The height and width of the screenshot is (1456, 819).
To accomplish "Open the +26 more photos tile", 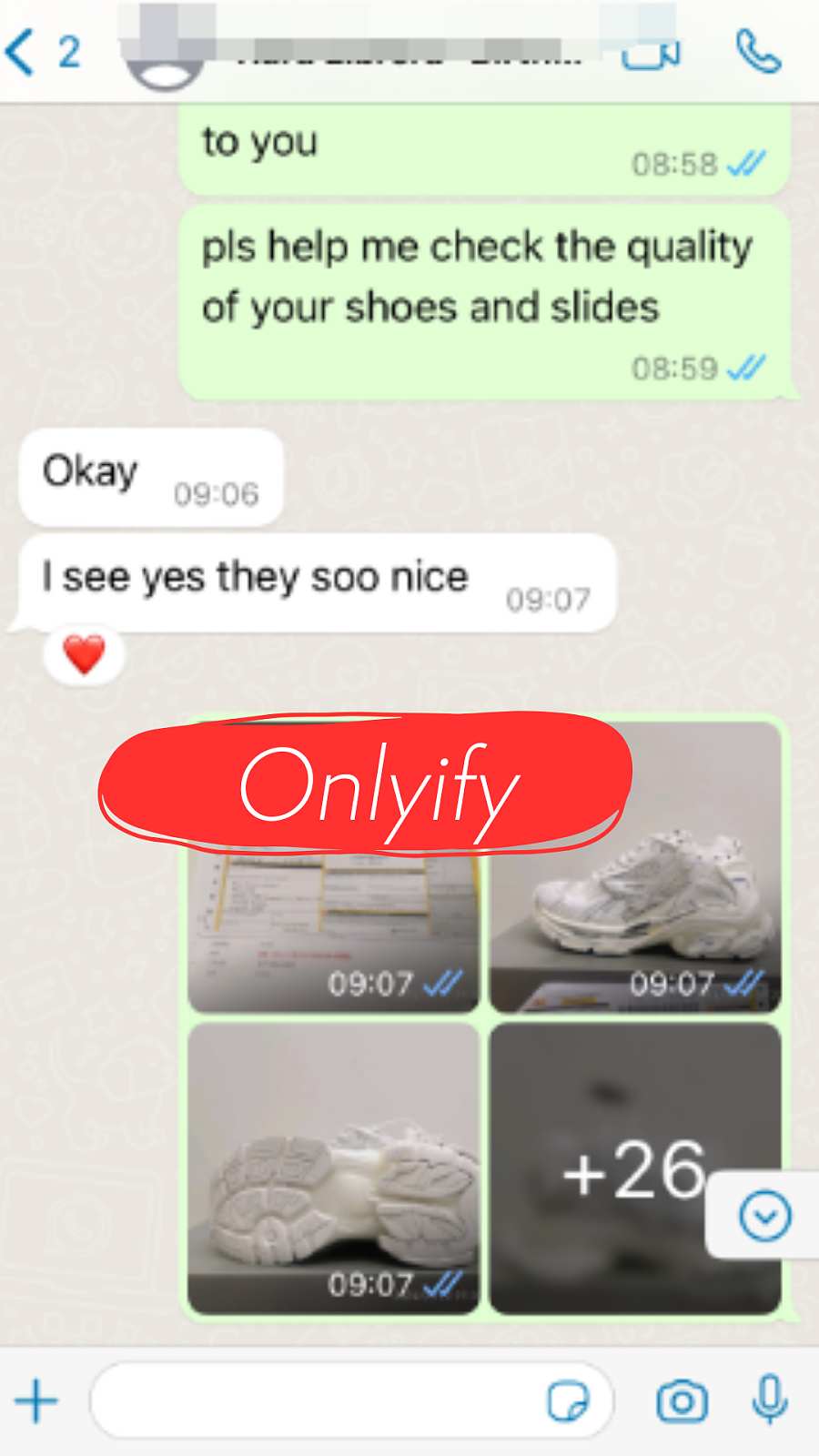I will (x=635, y=1168).
